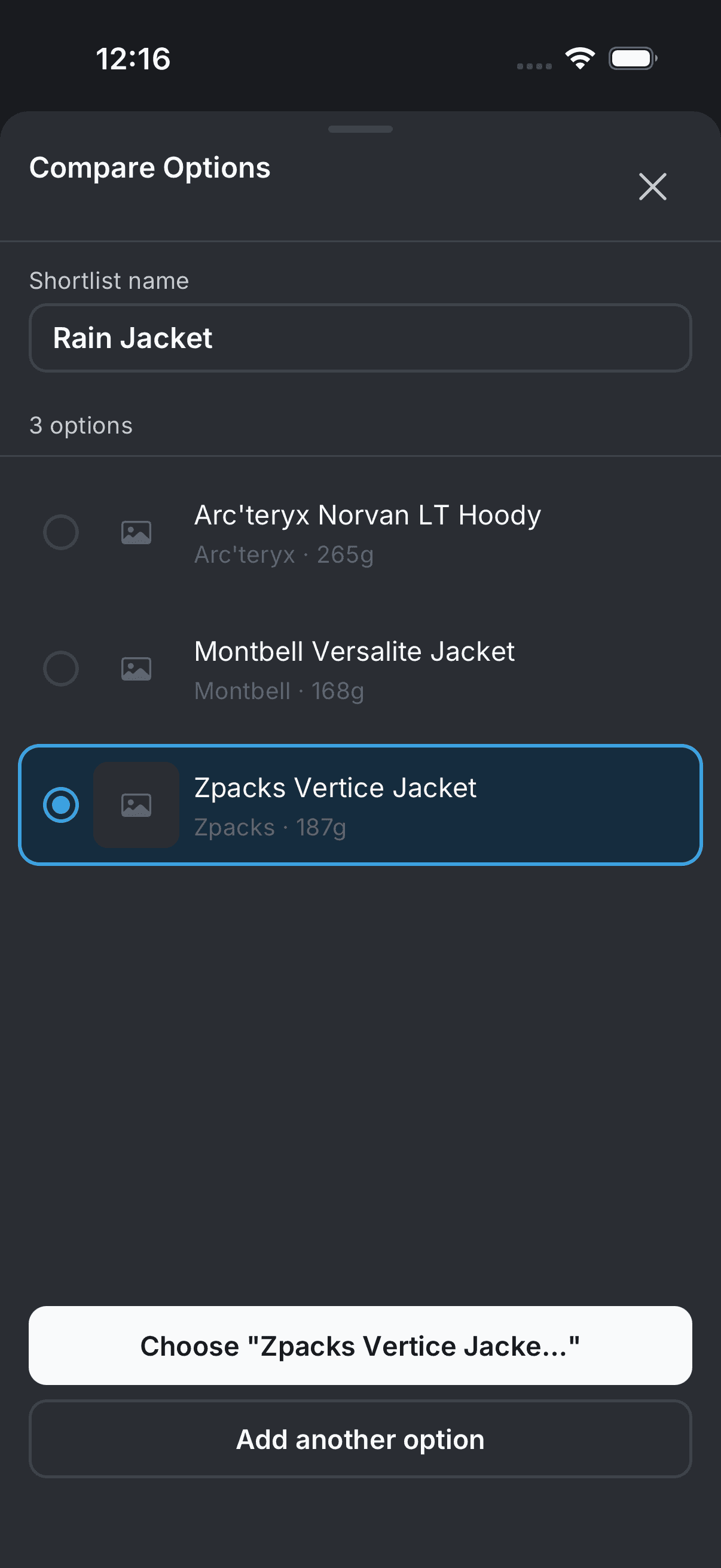Confirm choosing Zpacks Vertice Jacket

(x=360, y=1346)
